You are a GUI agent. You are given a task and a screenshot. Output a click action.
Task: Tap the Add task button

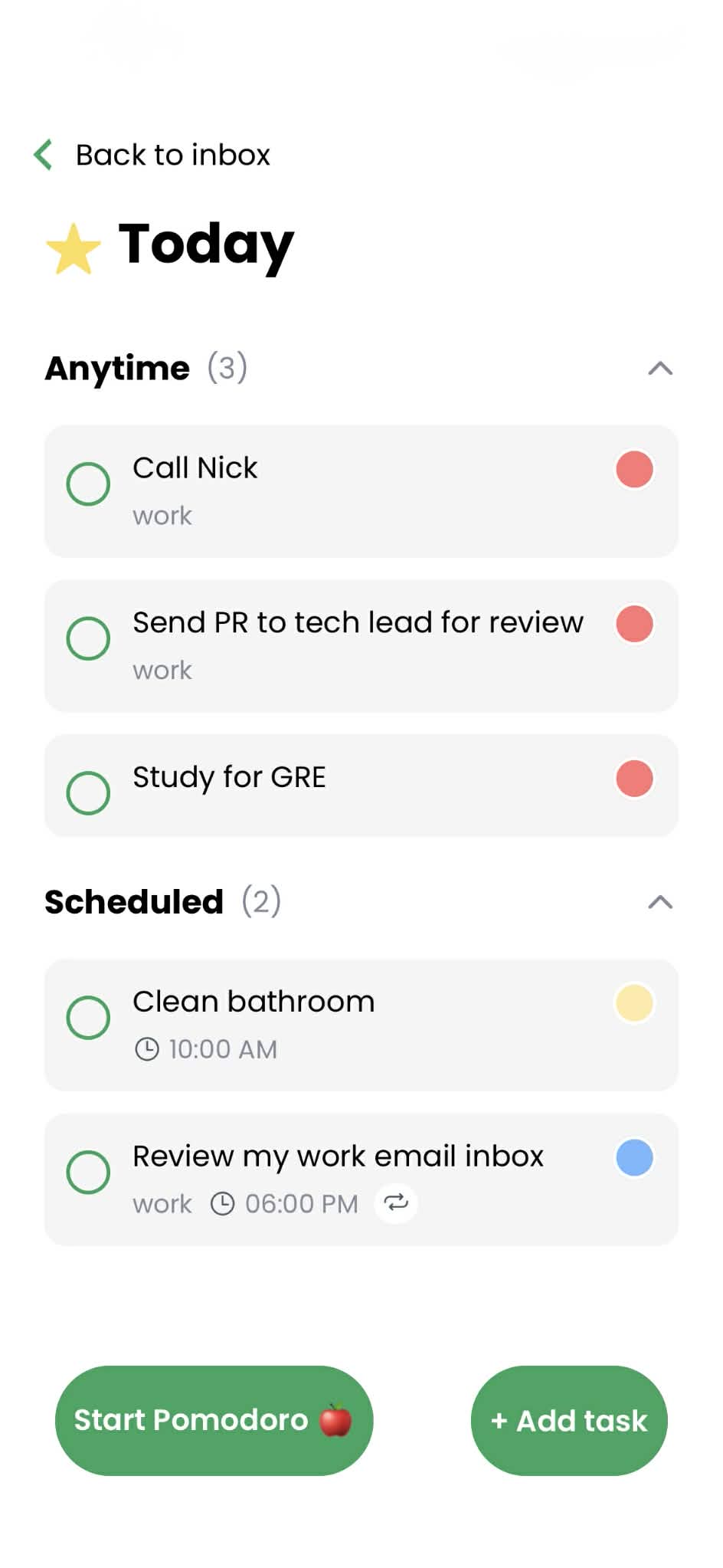point(568,1420)
